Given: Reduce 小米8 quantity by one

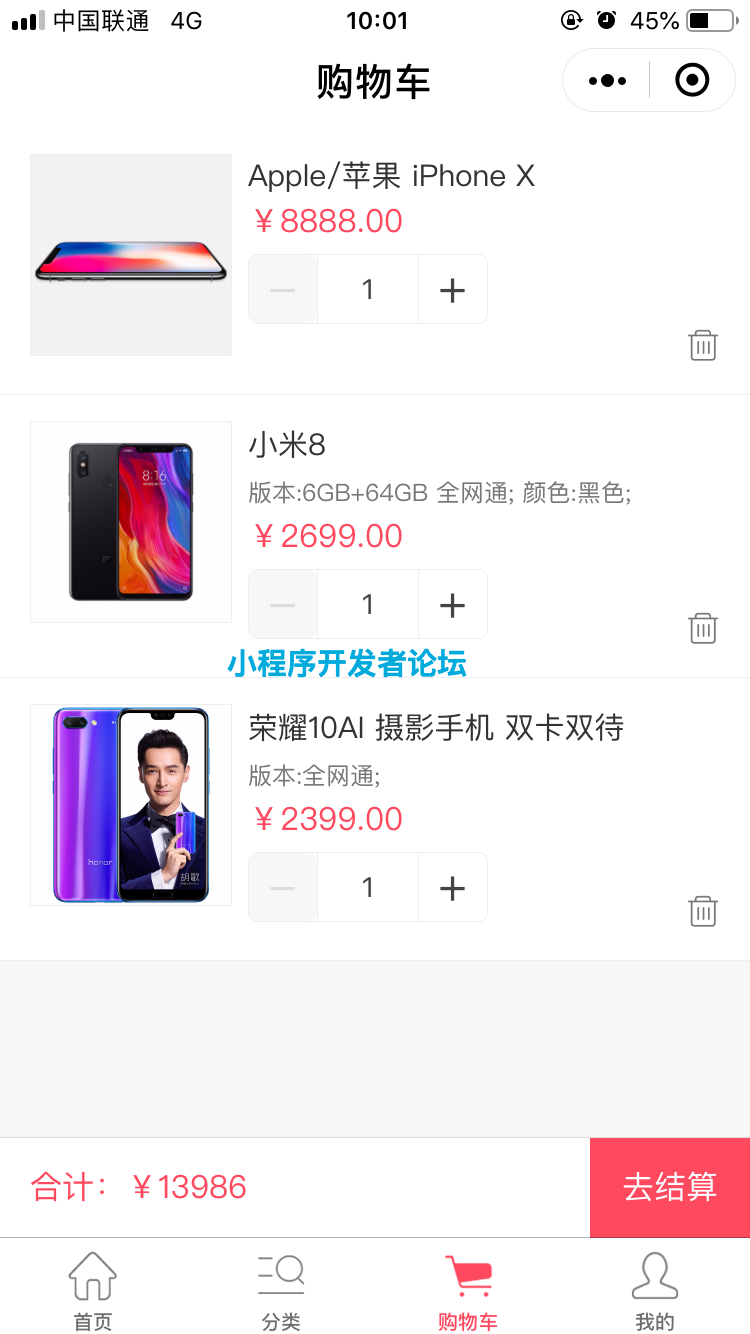Looking at the screenshot, I should [x=283, y=604].
